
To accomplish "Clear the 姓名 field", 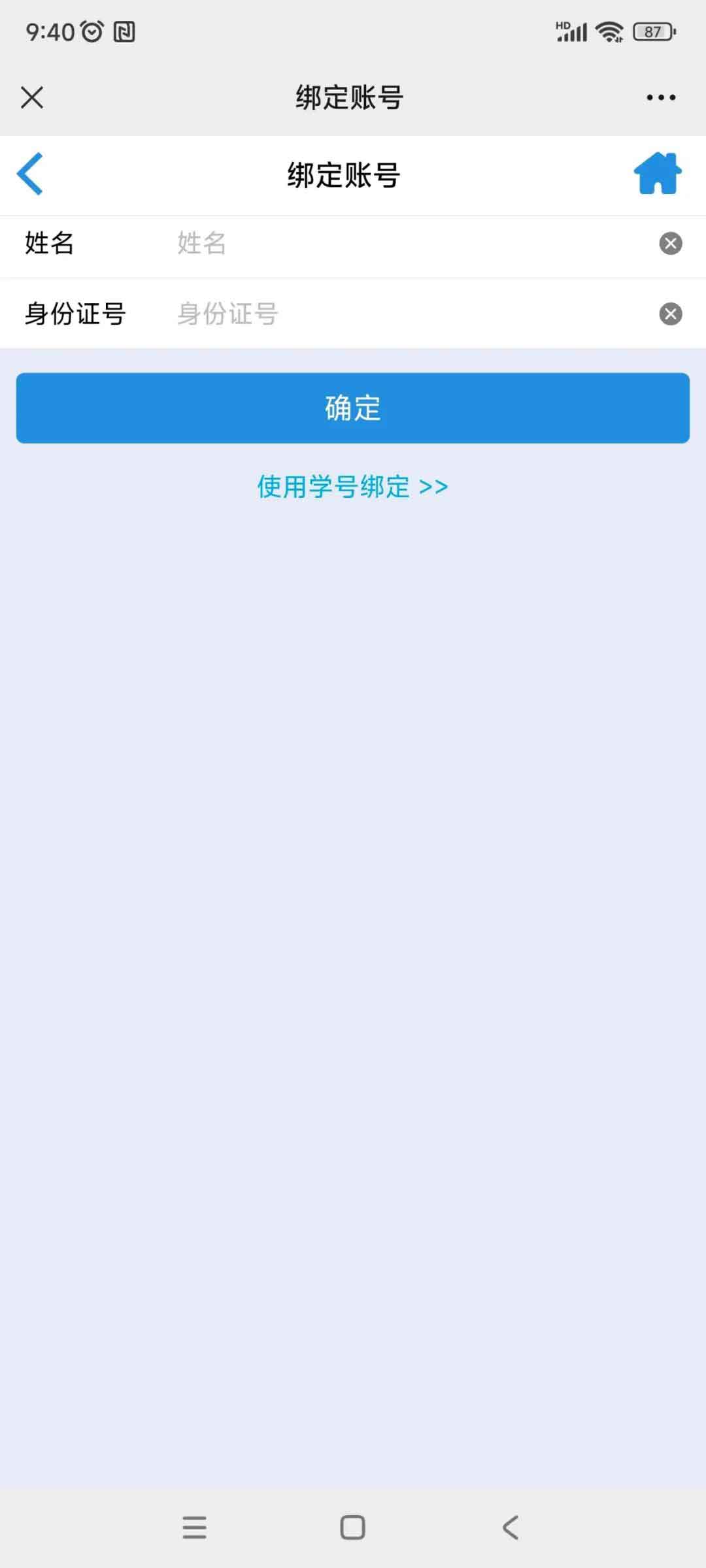I will tap(670, 244).
